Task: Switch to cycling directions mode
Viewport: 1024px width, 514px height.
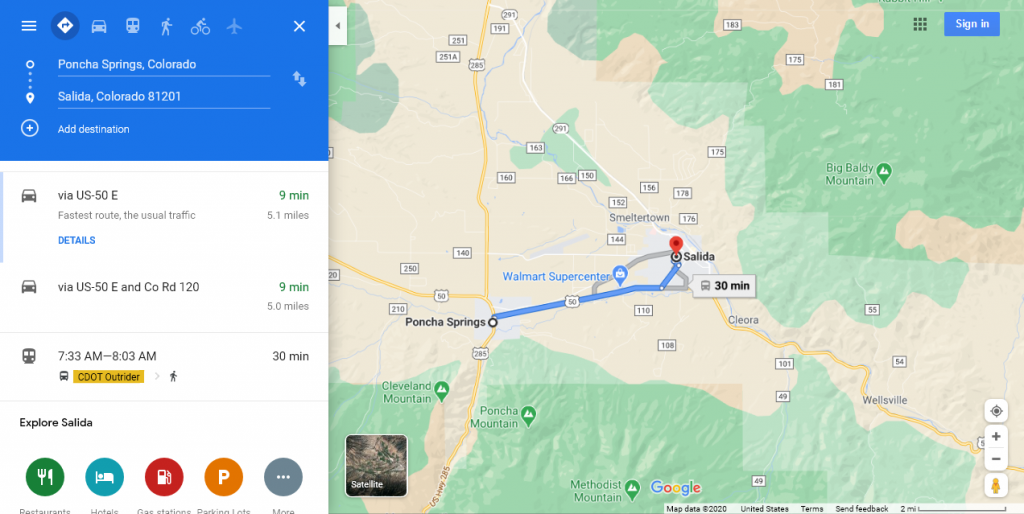Action: pos(200,26)
